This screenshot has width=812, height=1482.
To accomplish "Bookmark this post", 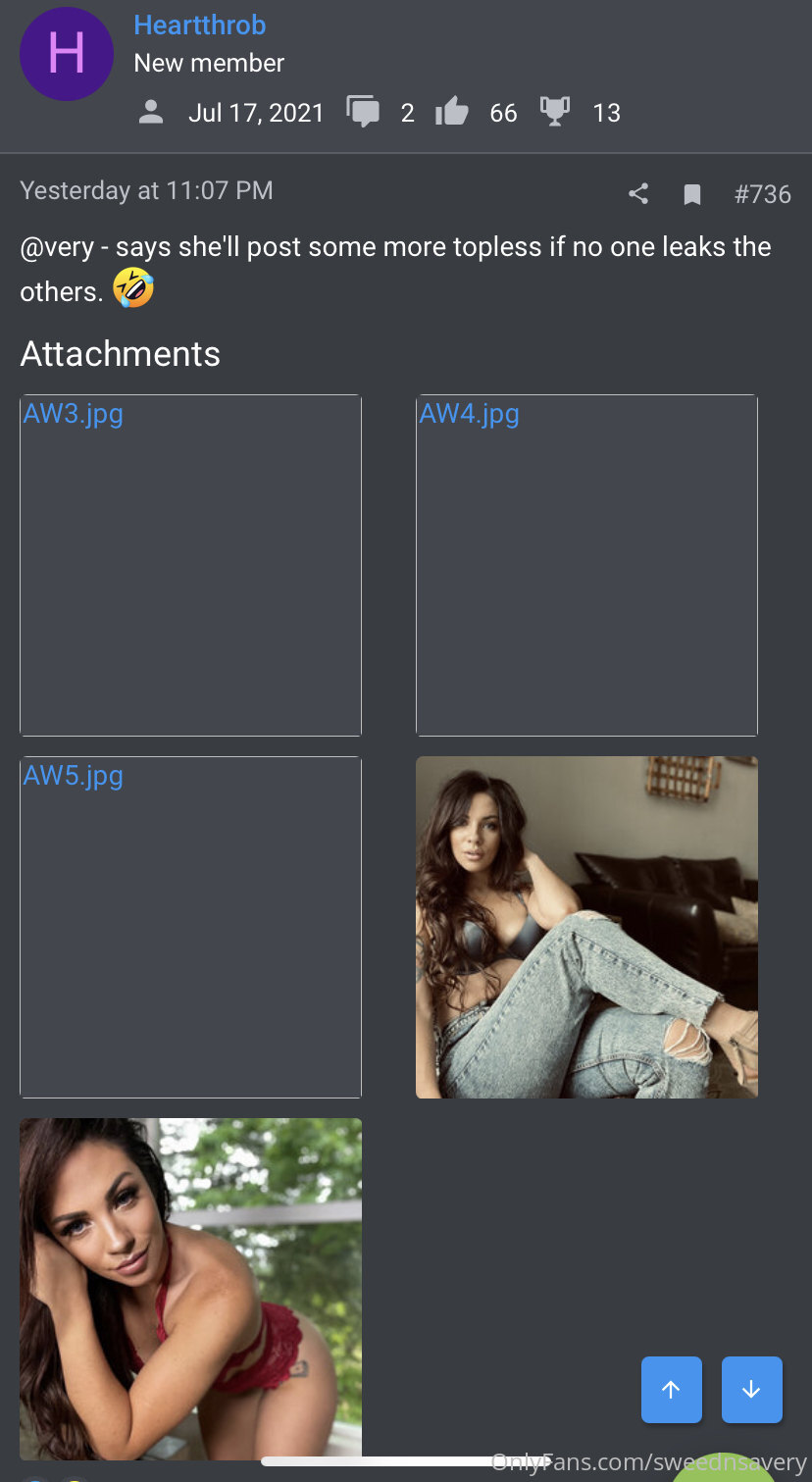I will coord(692,195).
